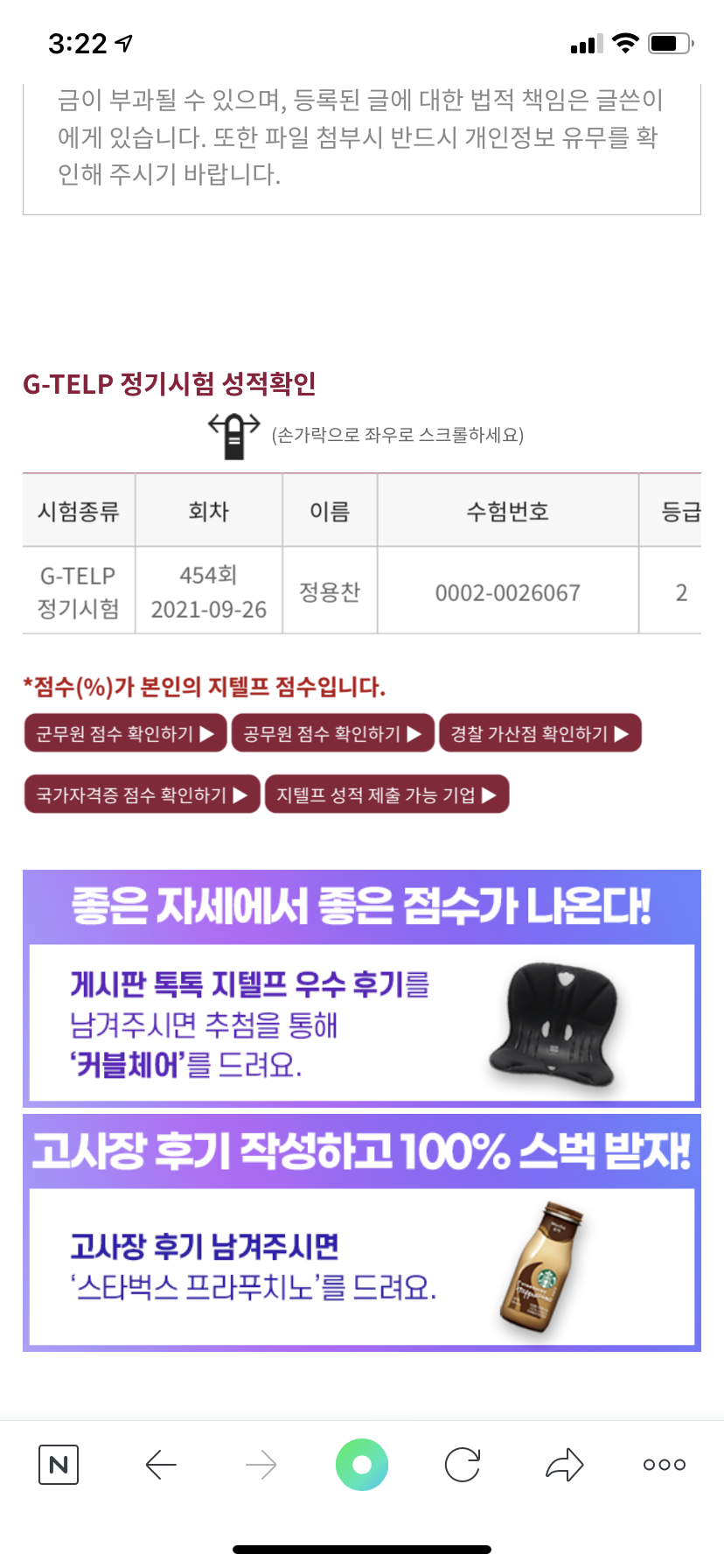View 지텔프 성적 제출 가능 기업
724x1568 pixels.
point(386,794)
